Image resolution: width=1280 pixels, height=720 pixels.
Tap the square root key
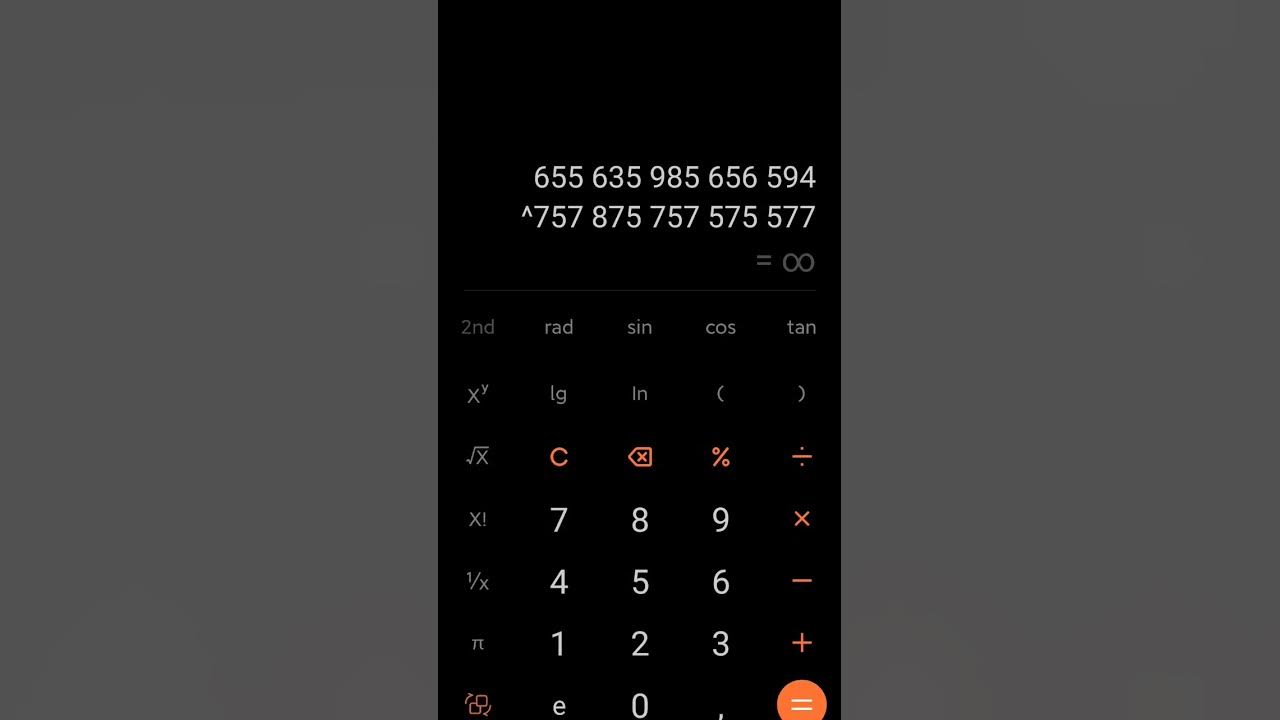478,457
